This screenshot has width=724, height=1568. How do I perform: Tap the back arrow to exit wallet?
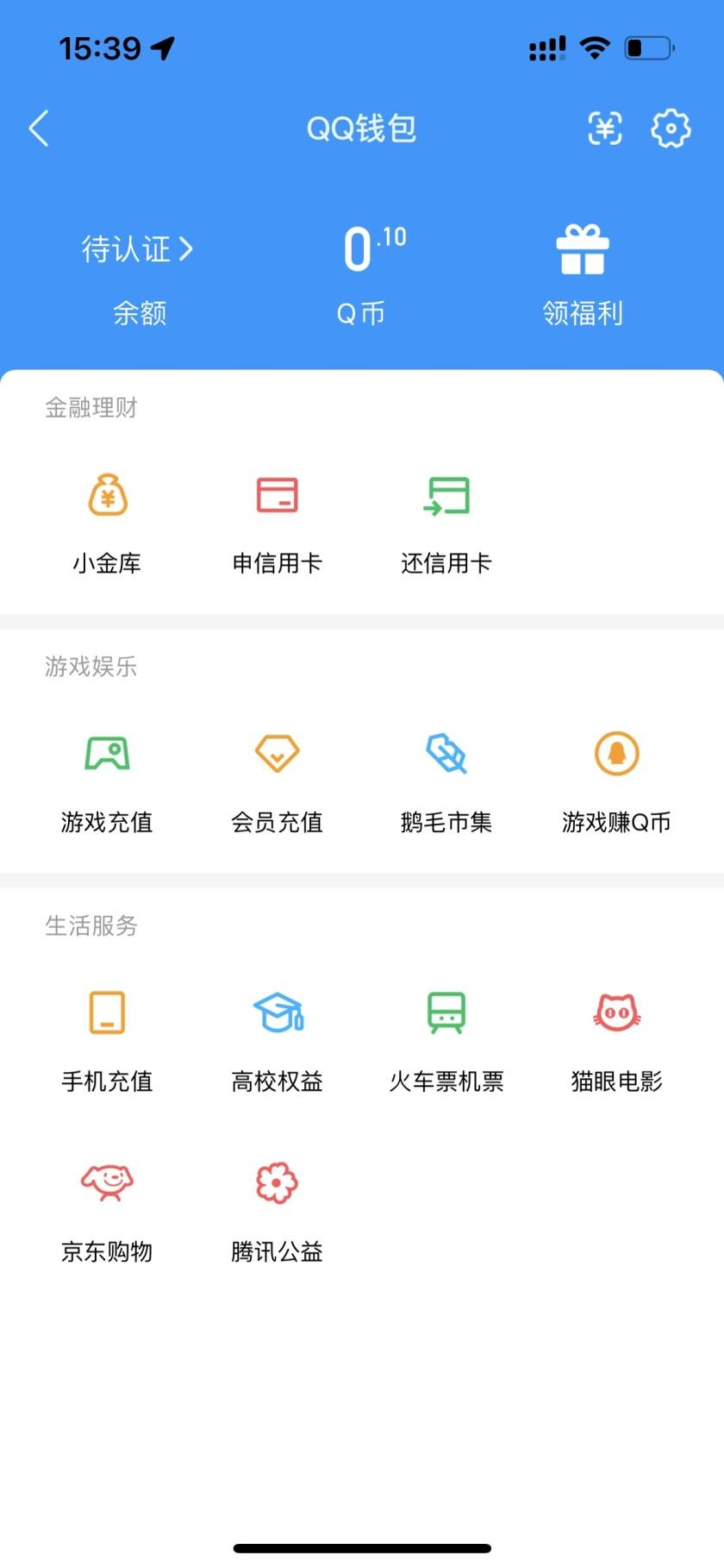(x=38, y=128)
